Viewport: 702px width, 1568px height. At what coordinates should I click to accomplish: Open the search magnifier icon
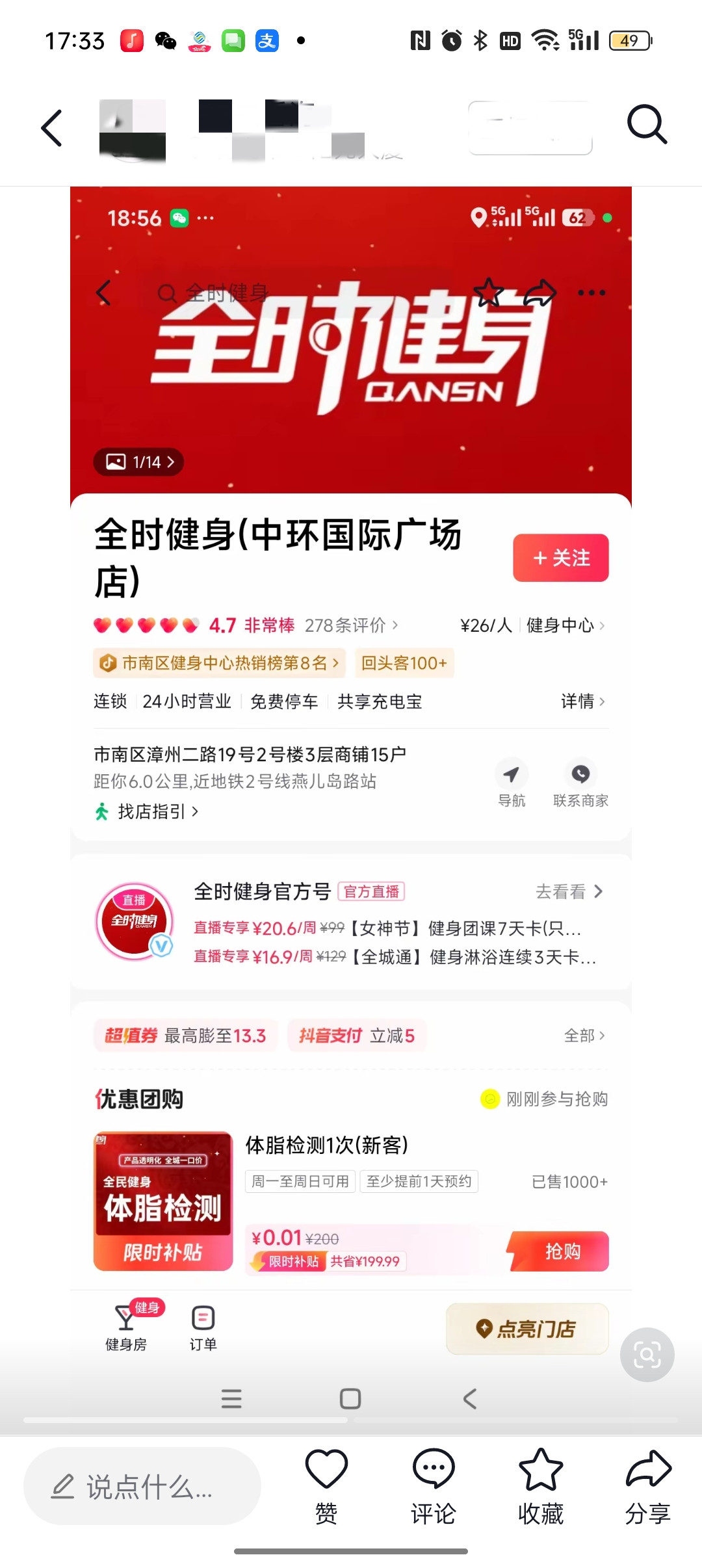[646, 124]
